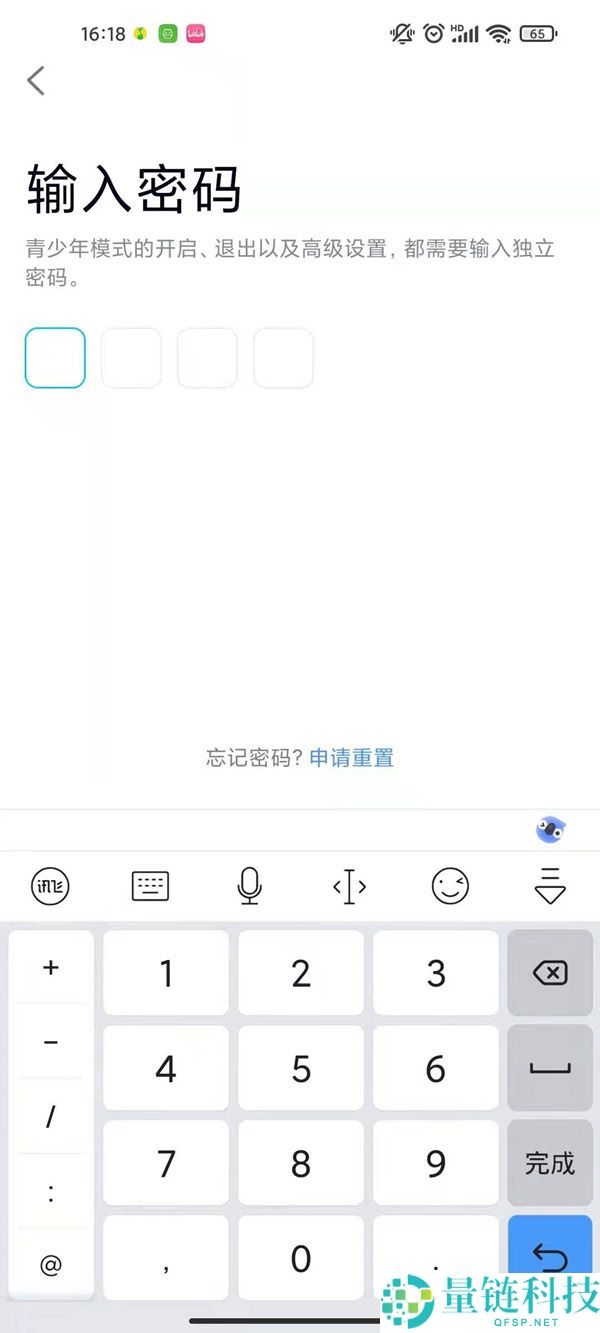Tap the space key on keyboard
The image size is (600, 1333).
(550, 1068)
